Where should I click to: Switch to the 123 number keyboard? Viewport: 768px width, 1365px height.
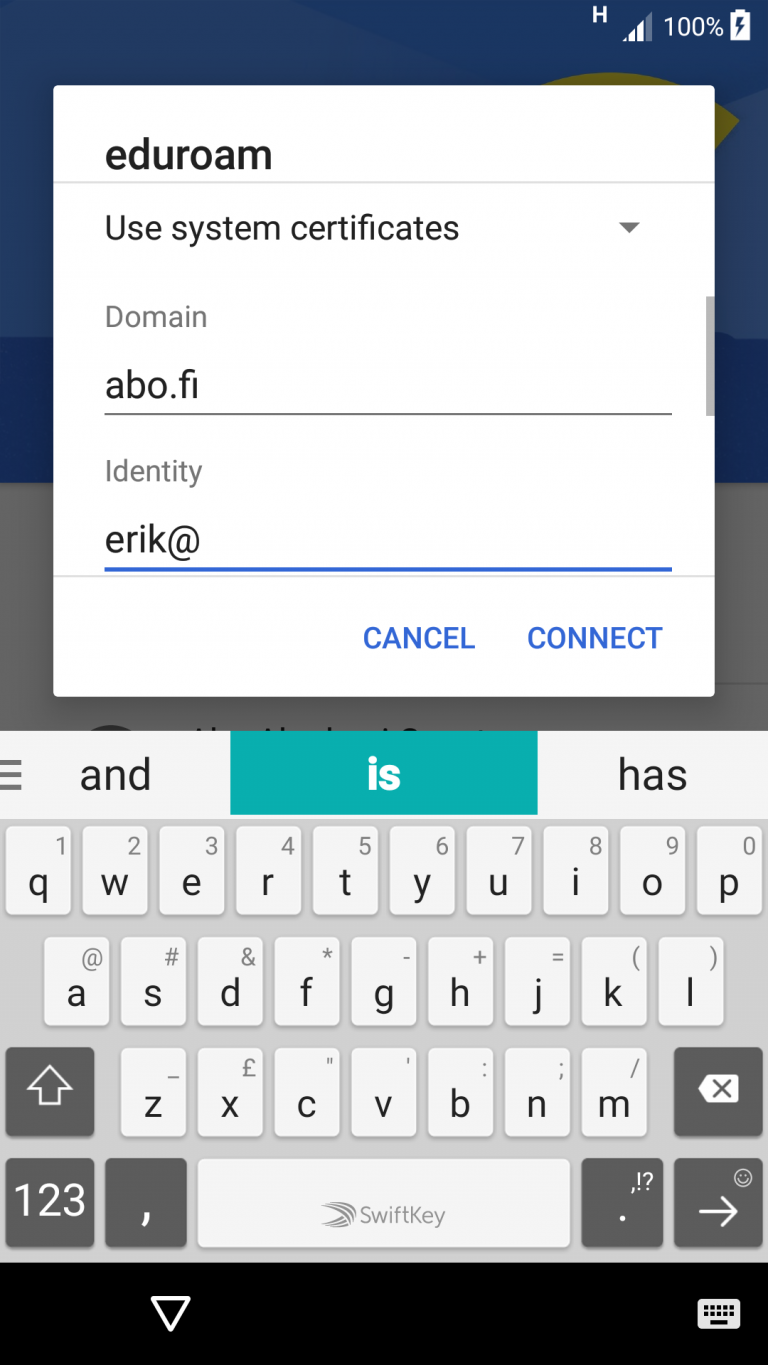coord(50,1202)
